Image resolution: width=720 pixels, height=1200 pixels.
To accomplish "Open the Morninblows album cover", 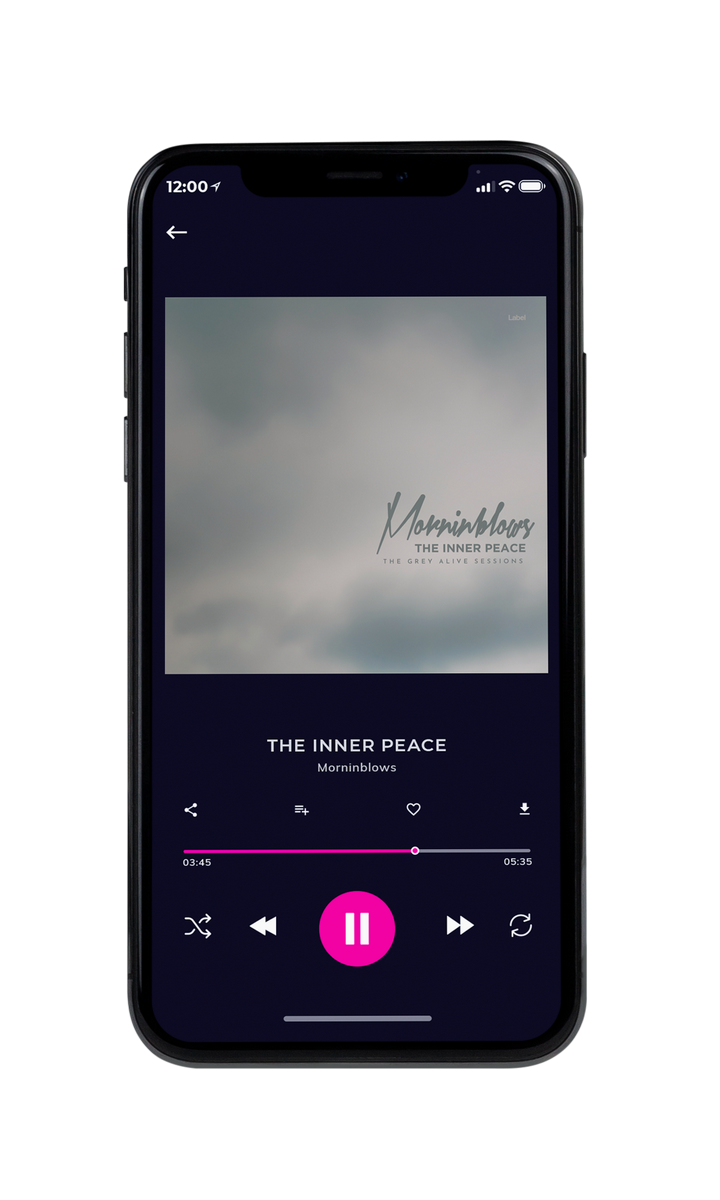I will [x=356, y=485].
